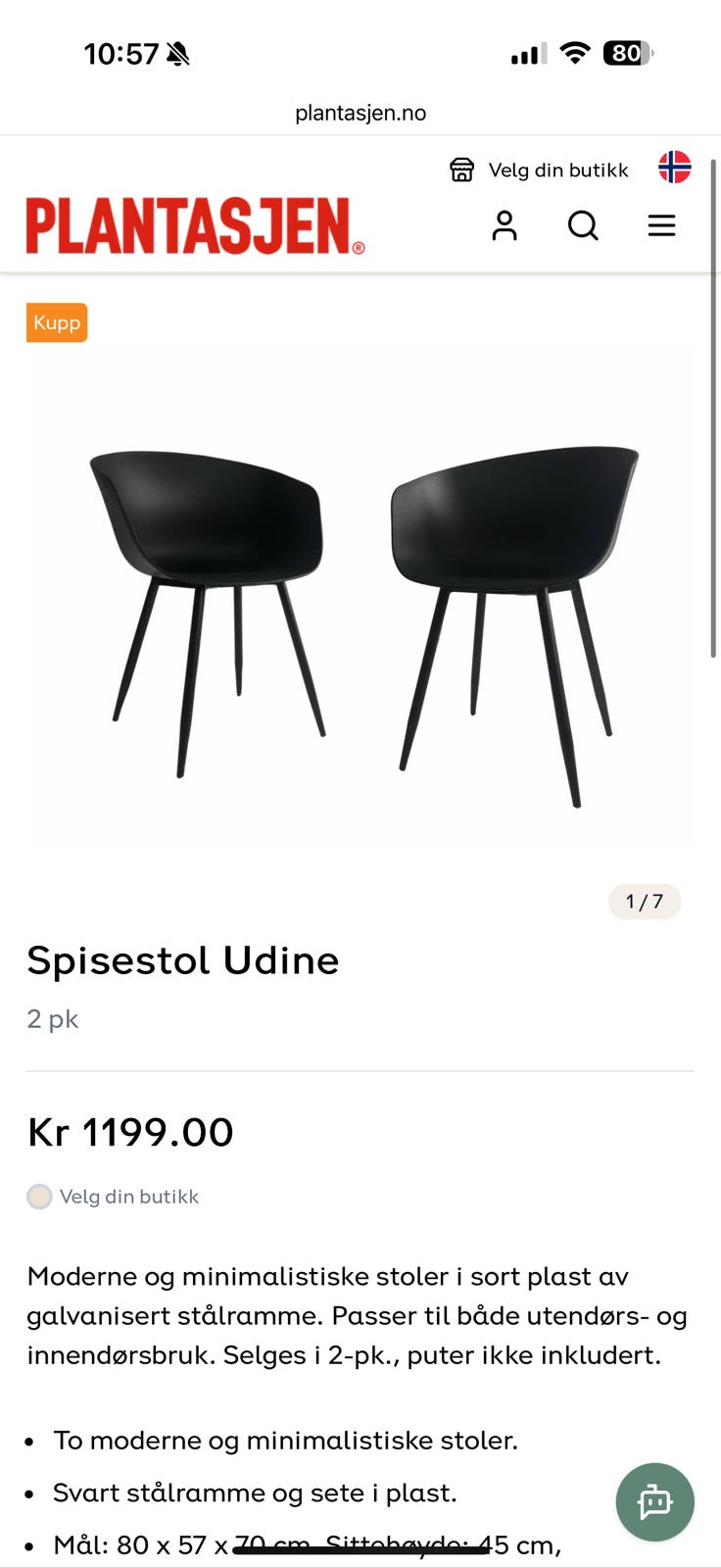Tap Velg din butikk in the header
This screenshot has height=1568, width=721.
click(540, 171)
